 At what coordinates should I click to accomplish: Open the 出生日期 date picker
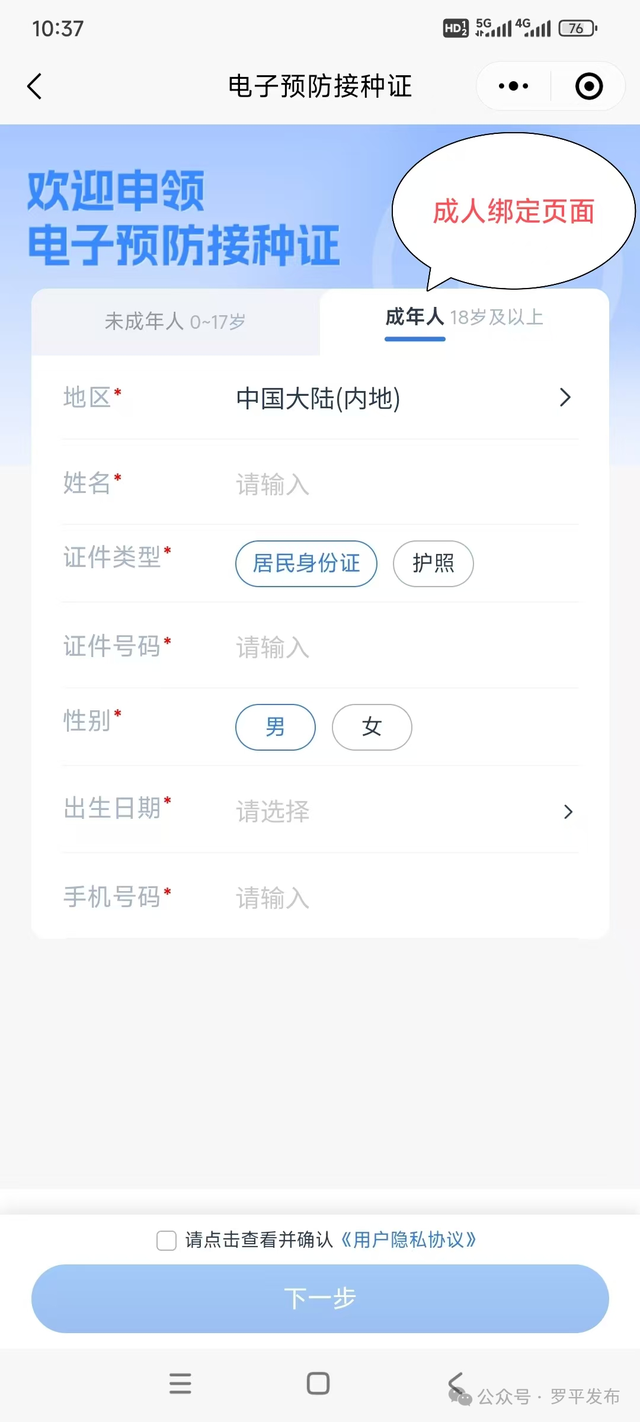(x=320, y=811)
